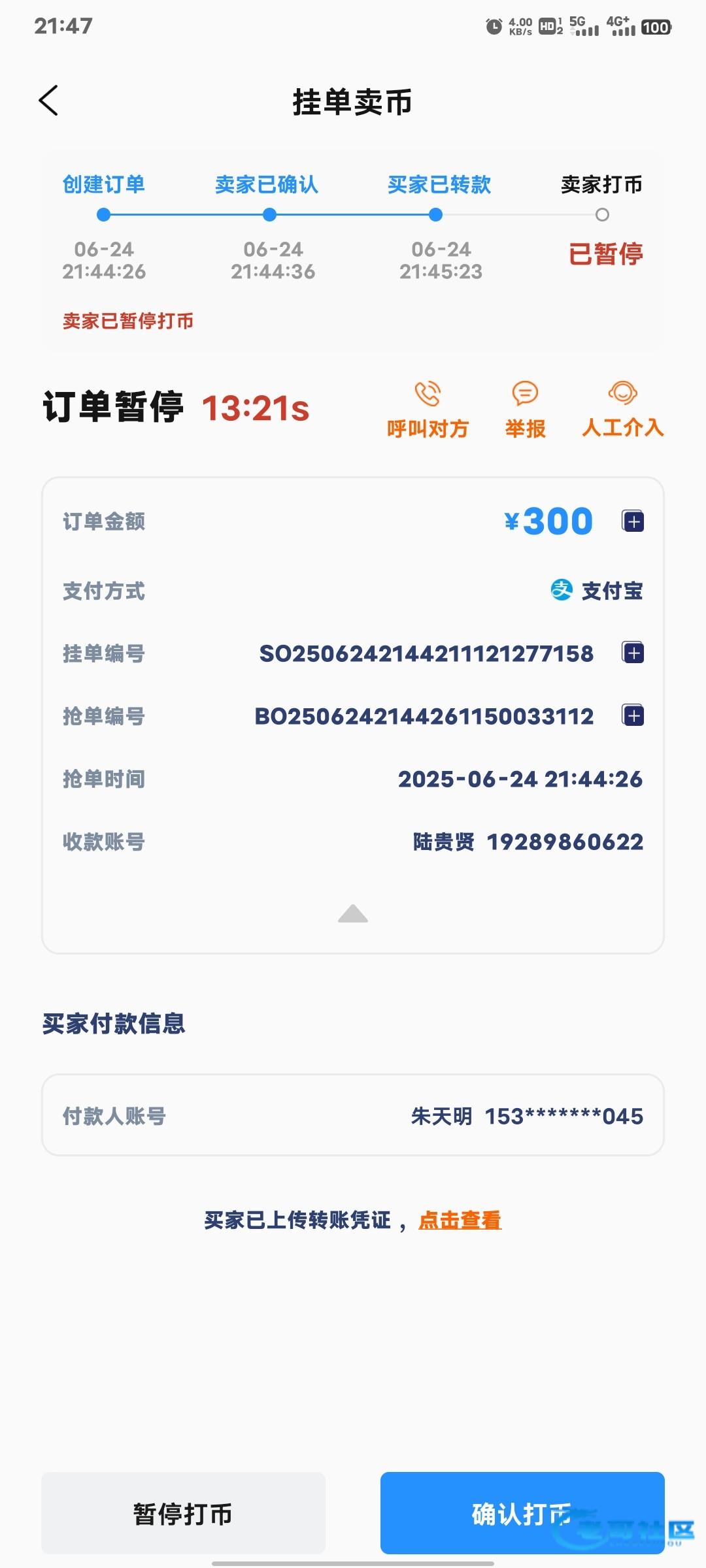Call the other party via 呼叫对方

coord(428,410)
